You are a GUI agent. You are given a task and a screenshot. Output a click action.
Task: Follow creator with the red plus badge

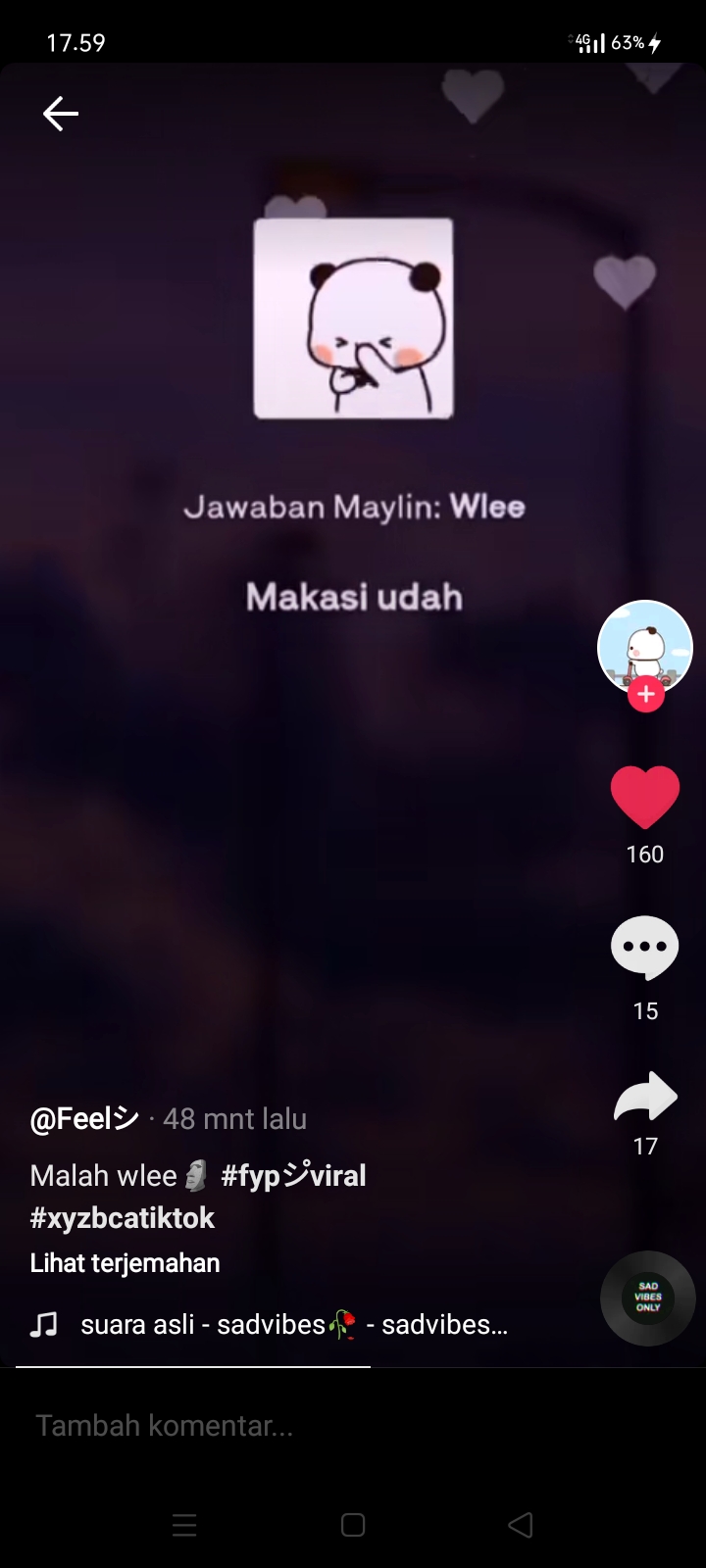tap(645, 695)
